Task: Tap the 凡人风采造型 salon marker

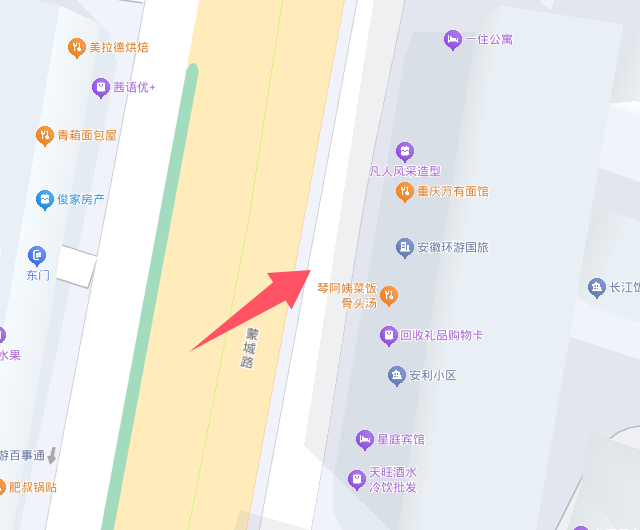Action: coord(405,152)
